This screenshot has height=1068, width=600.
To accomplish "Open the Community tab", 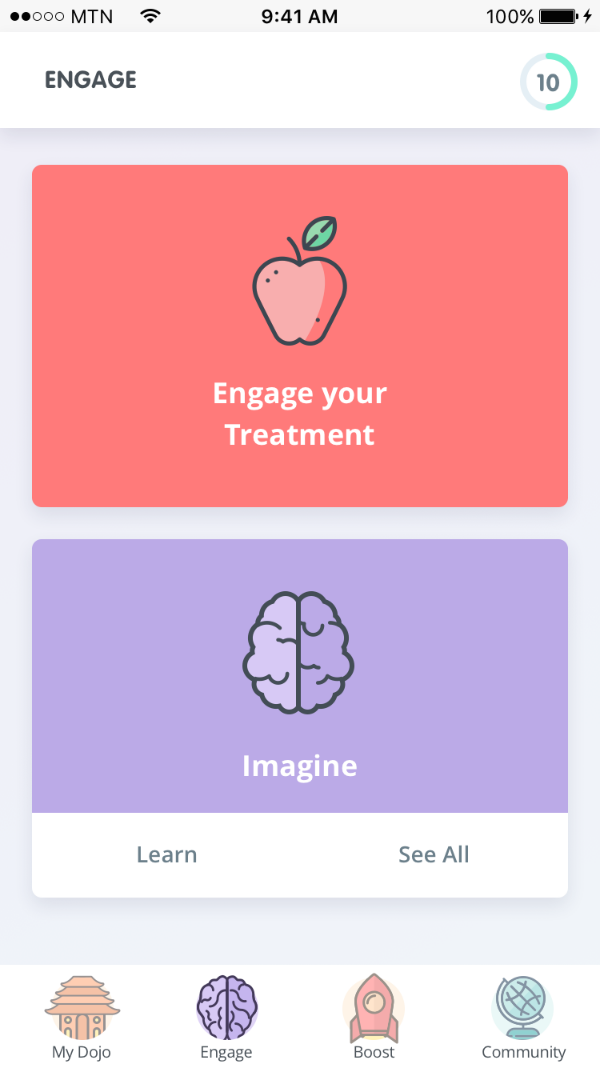I will [x=523, y=1017].
